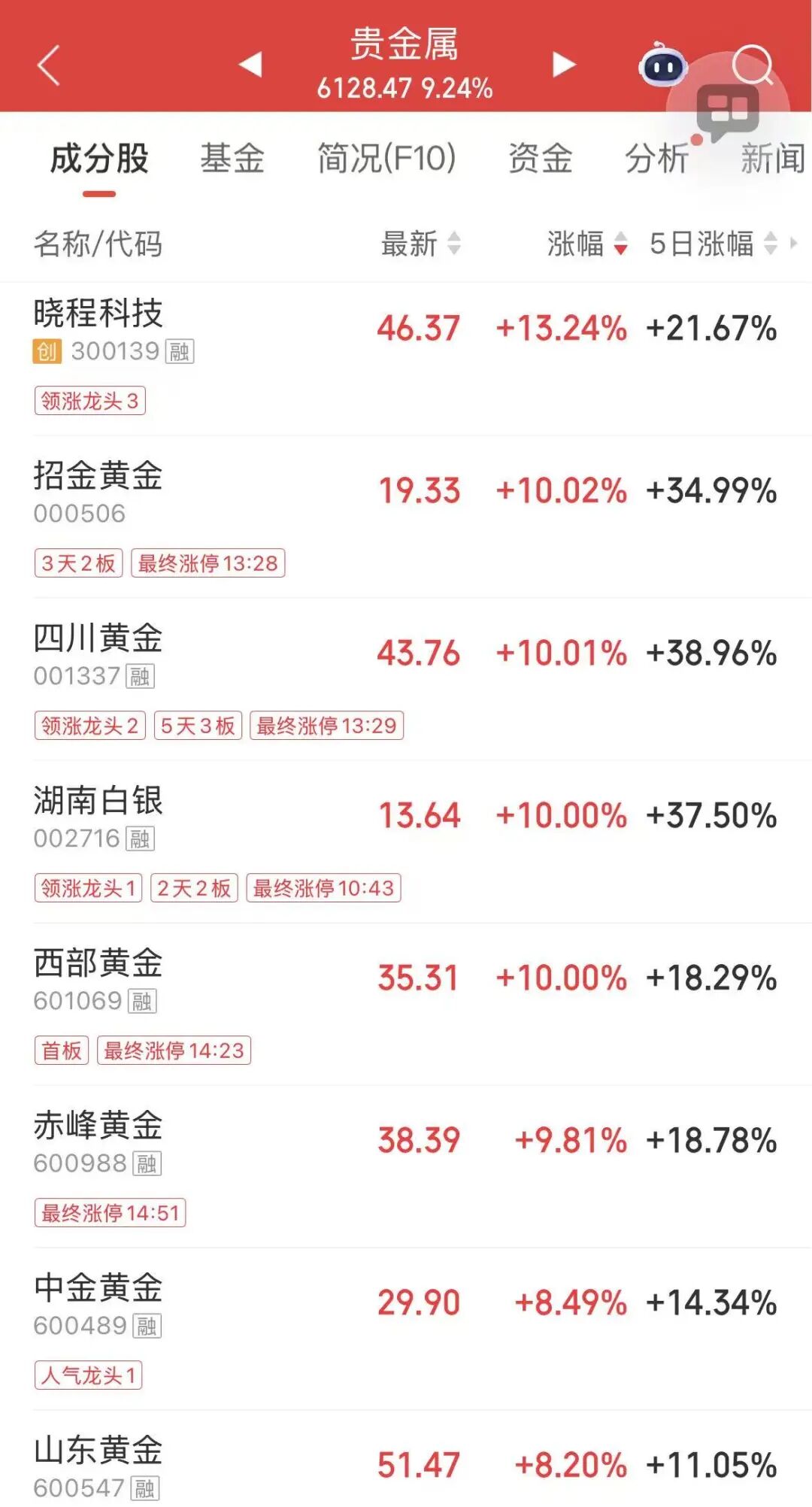Switch to the 基金 tab

(232, 158)
